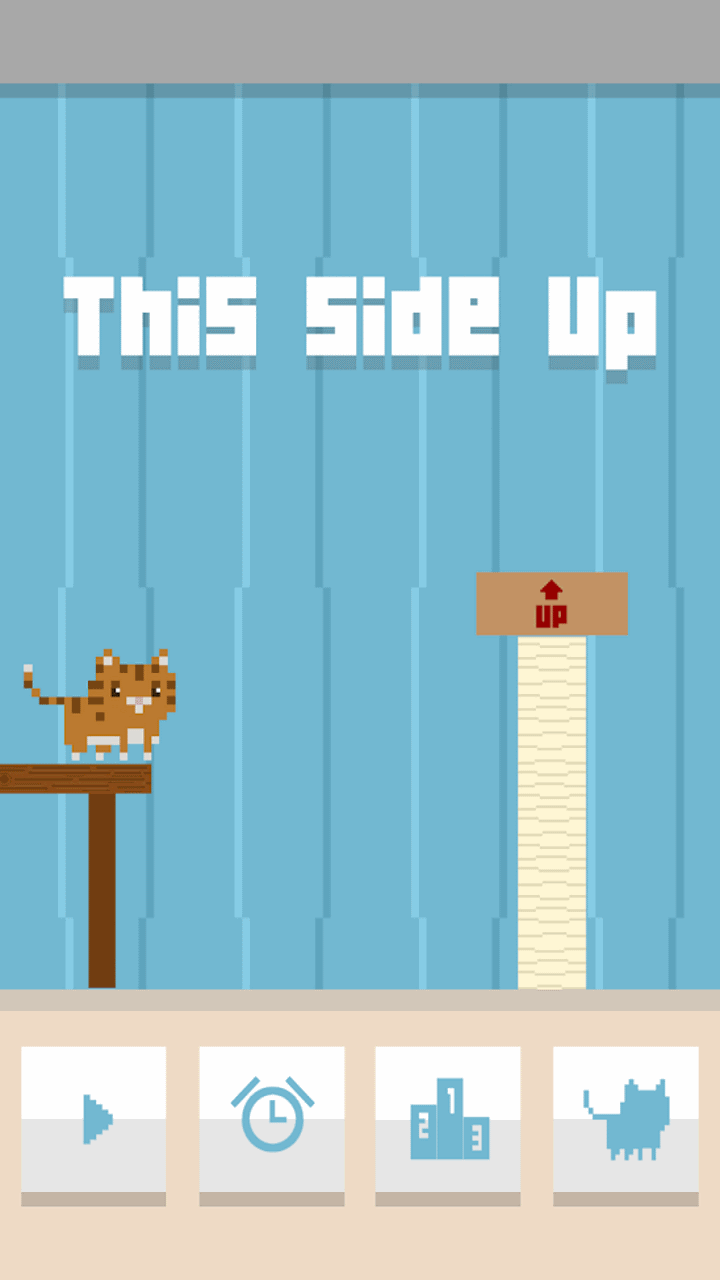Start the game with the play button
Viewport: 720px width, 1280px height.
pos(94,1120)
